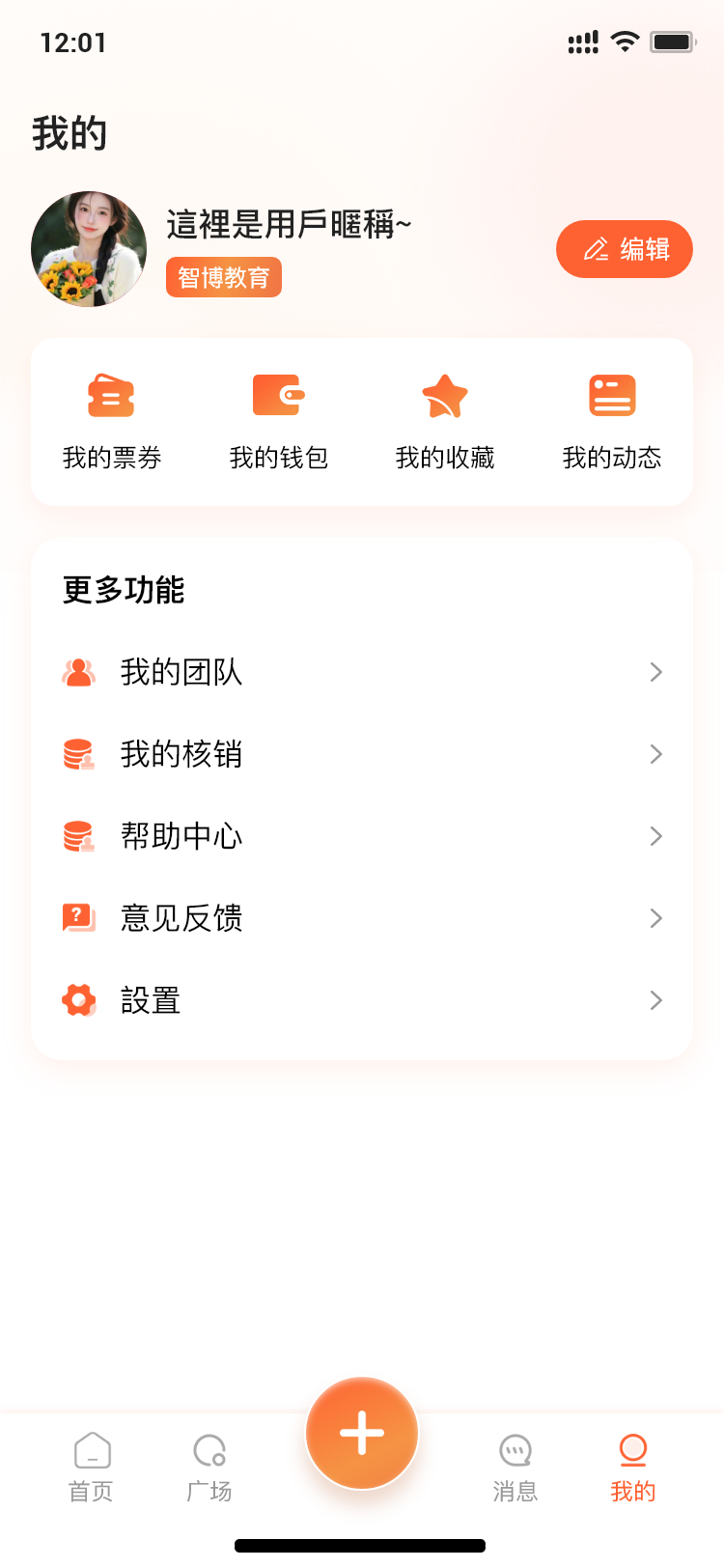
Task: Tap the orange plus create button
Action: [362, 1433]
